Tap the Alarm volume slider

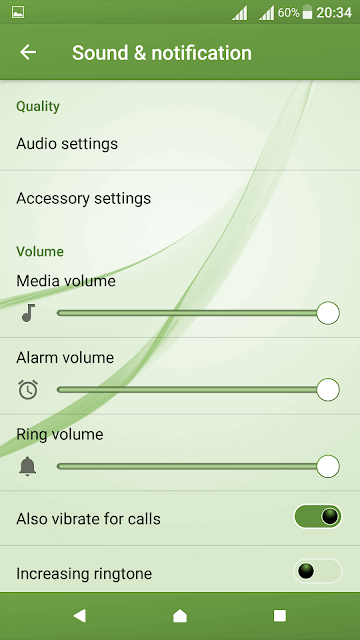click(x=198, y=390)
